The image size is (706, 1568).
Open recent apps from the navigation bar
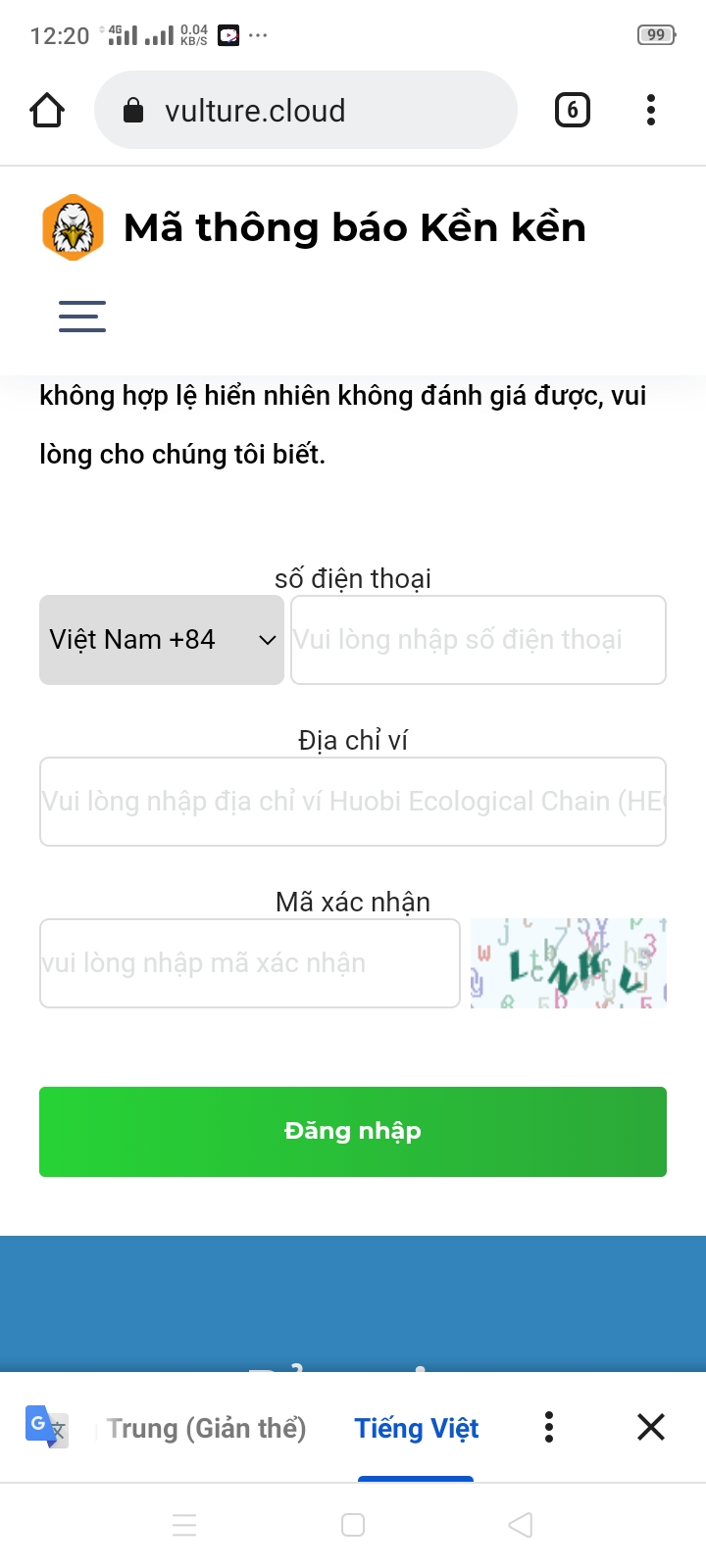[184, 1525]
